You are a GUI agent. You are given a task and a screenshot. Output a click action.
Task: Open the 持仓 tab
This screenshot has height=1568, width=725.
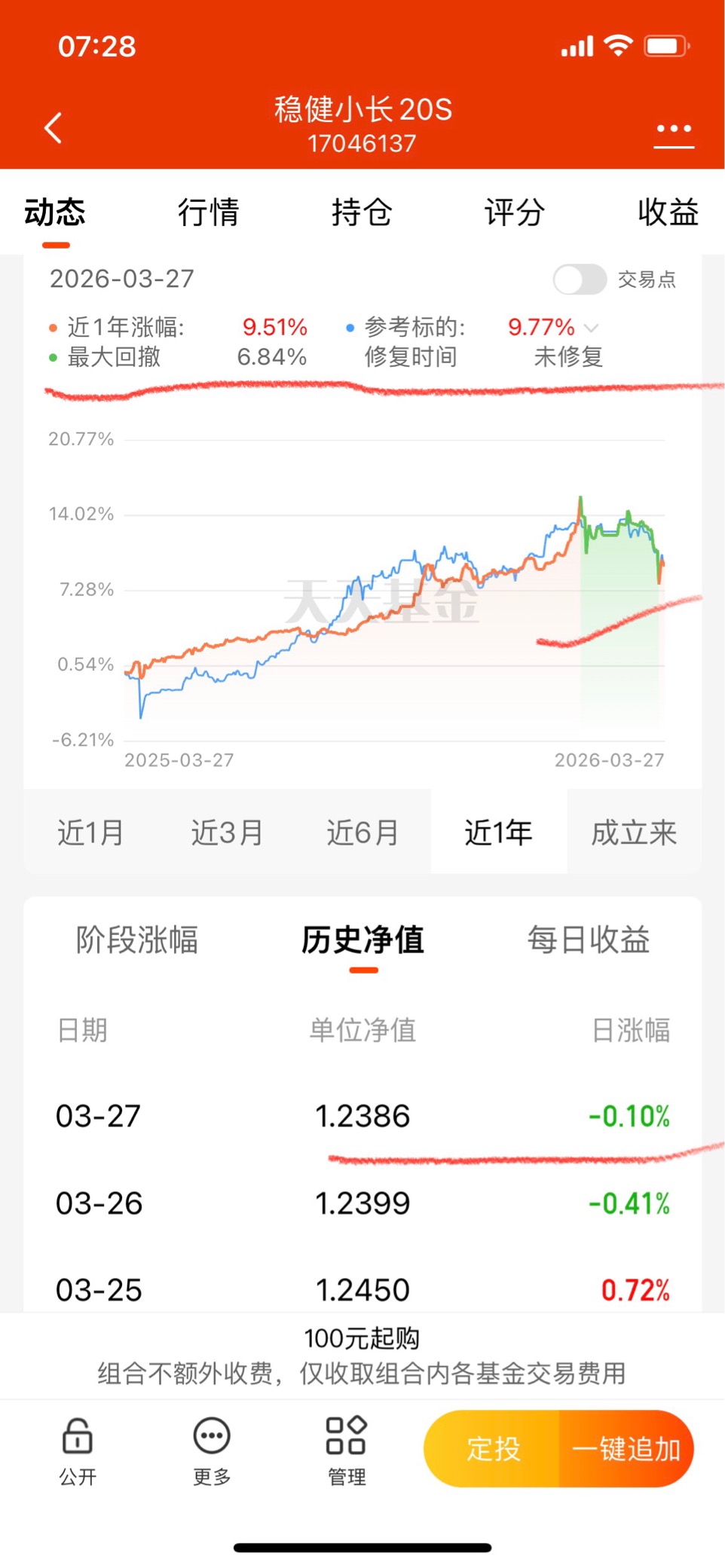[x=362, y=212]
